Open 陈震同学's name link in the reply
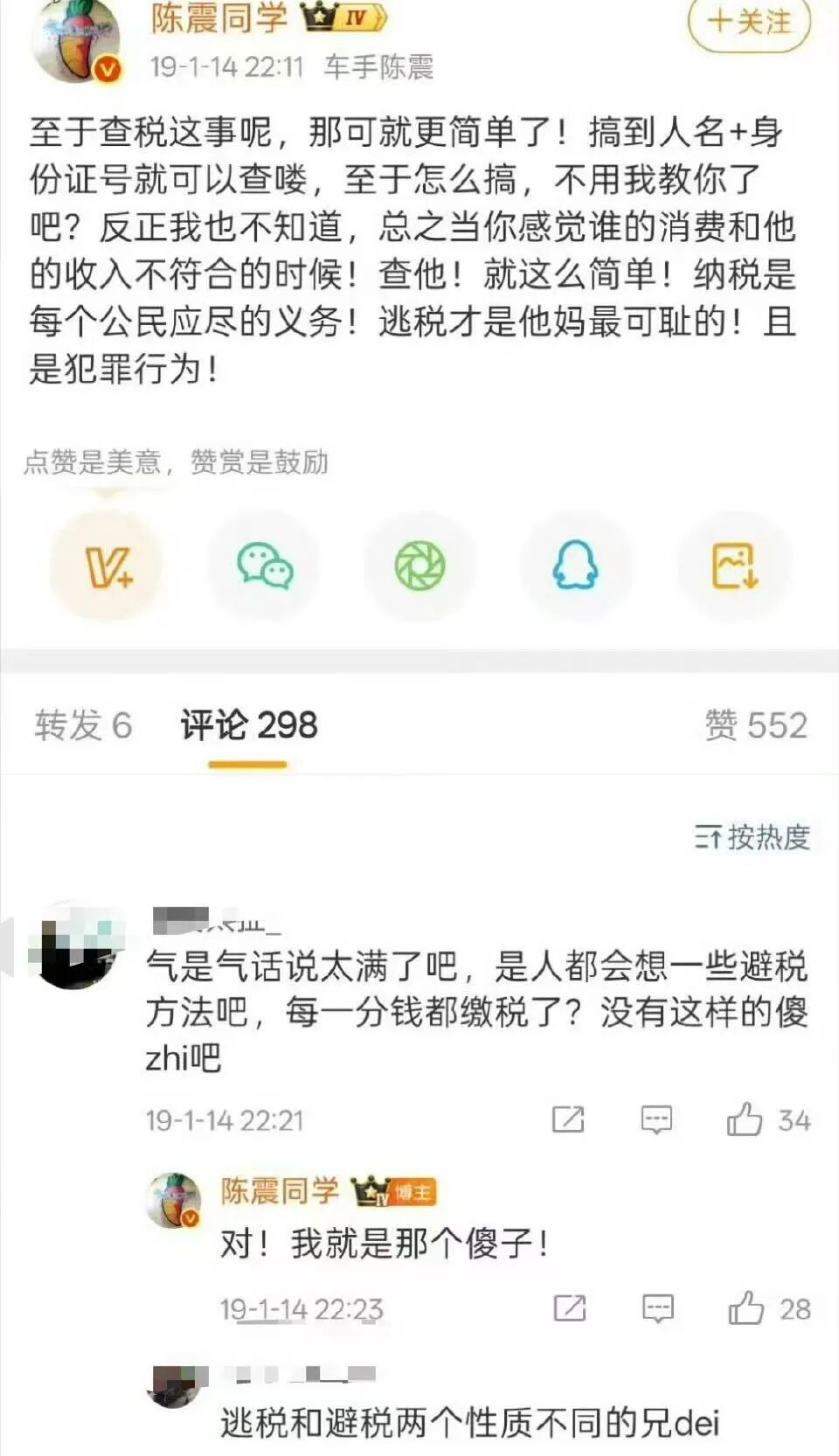This screenshot has width=839, height=1456. (x=280, y=1190)
